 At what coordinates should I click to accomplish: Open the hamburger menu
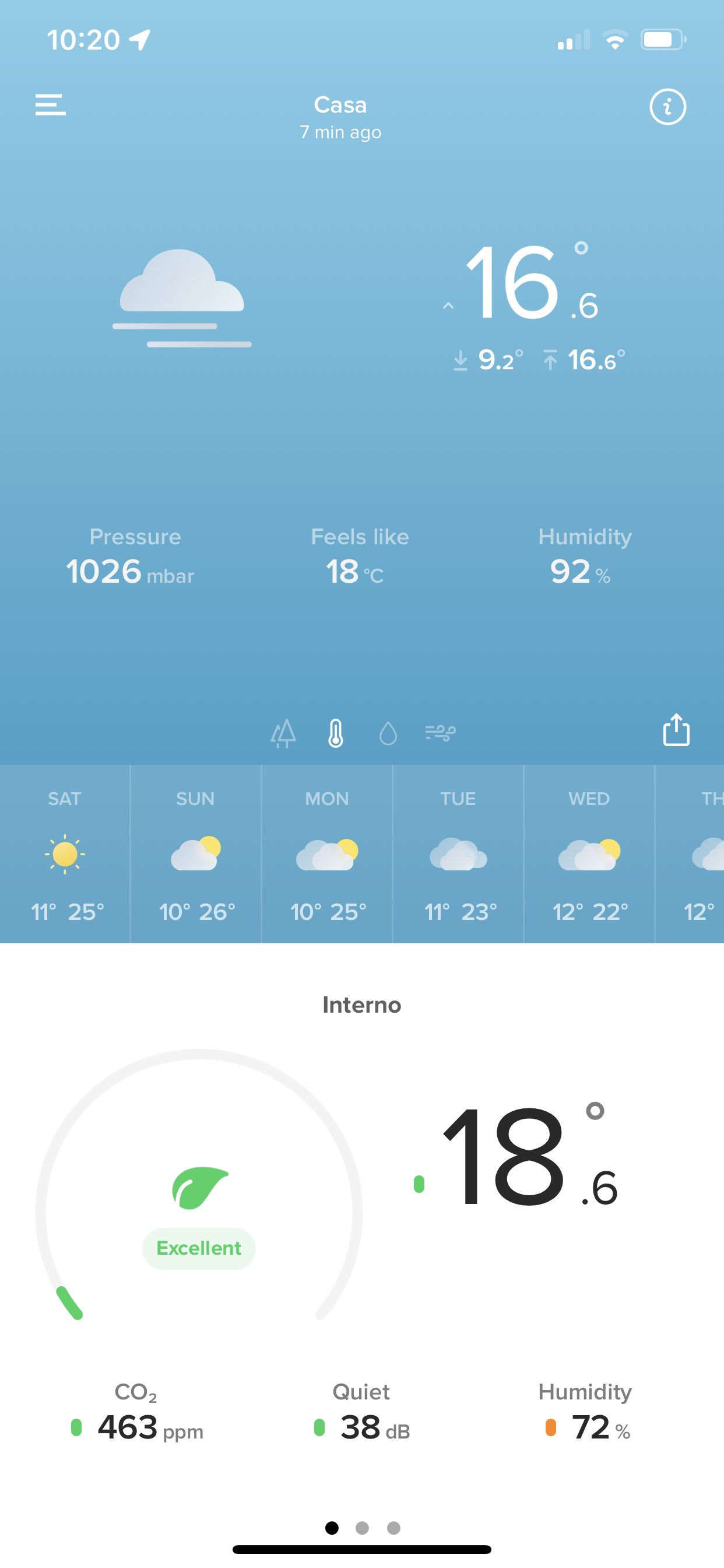point(51,106)
